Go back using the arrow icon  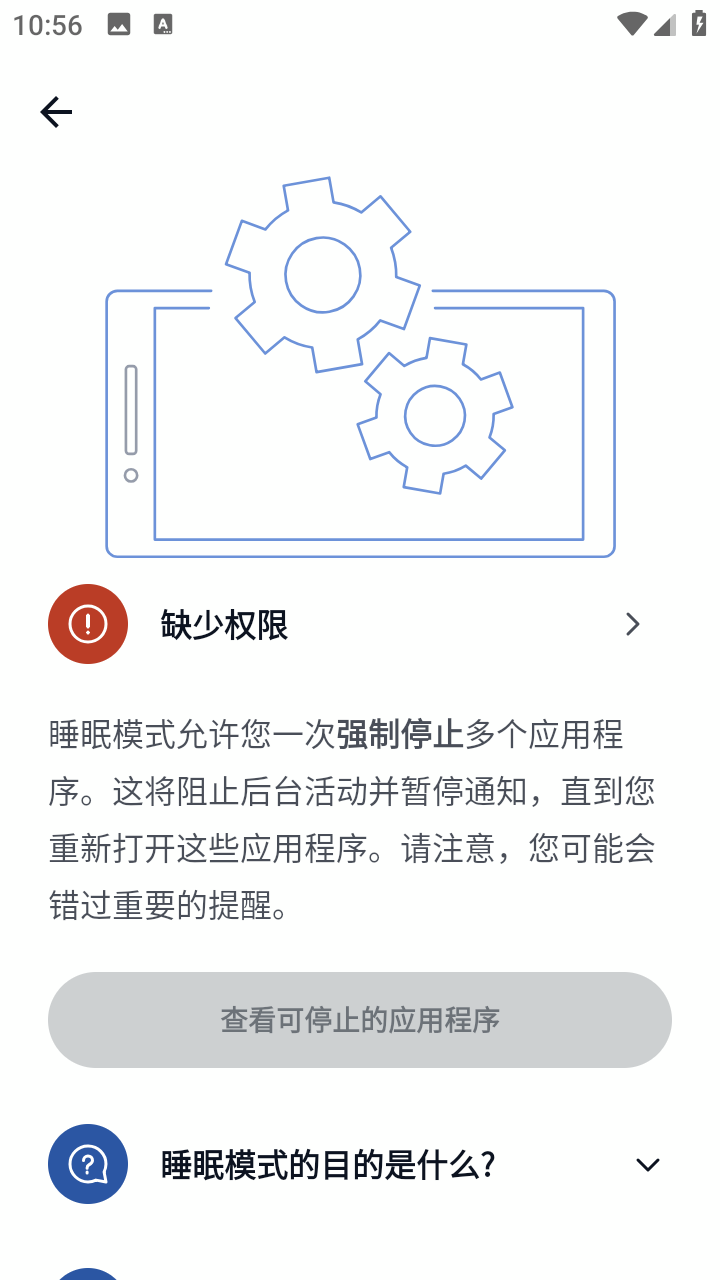pyautogui.click(x=56, y=112)
